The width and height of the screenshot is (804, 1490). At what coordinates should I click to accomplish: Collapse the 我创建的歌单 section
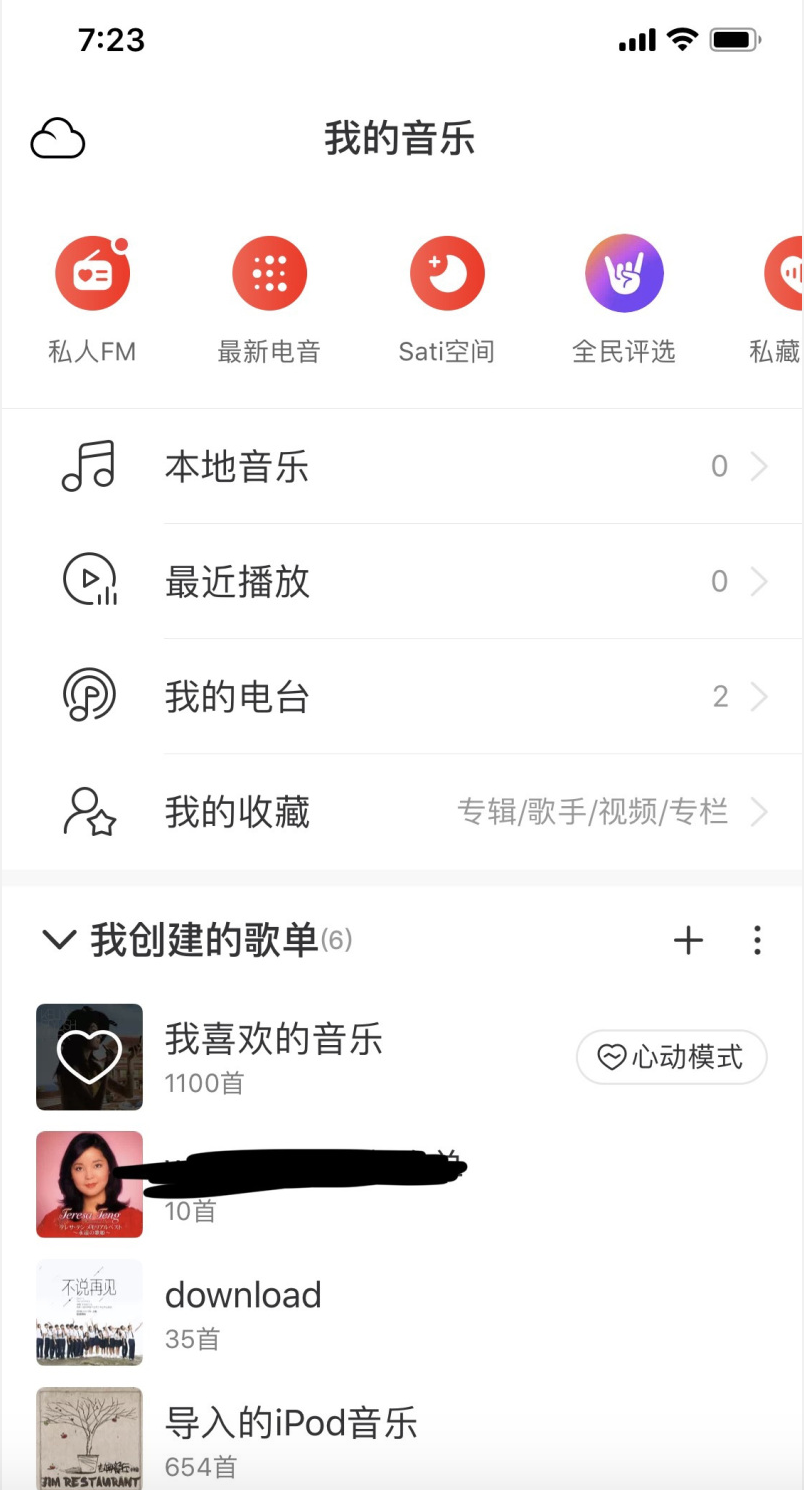tap(60, 940)
